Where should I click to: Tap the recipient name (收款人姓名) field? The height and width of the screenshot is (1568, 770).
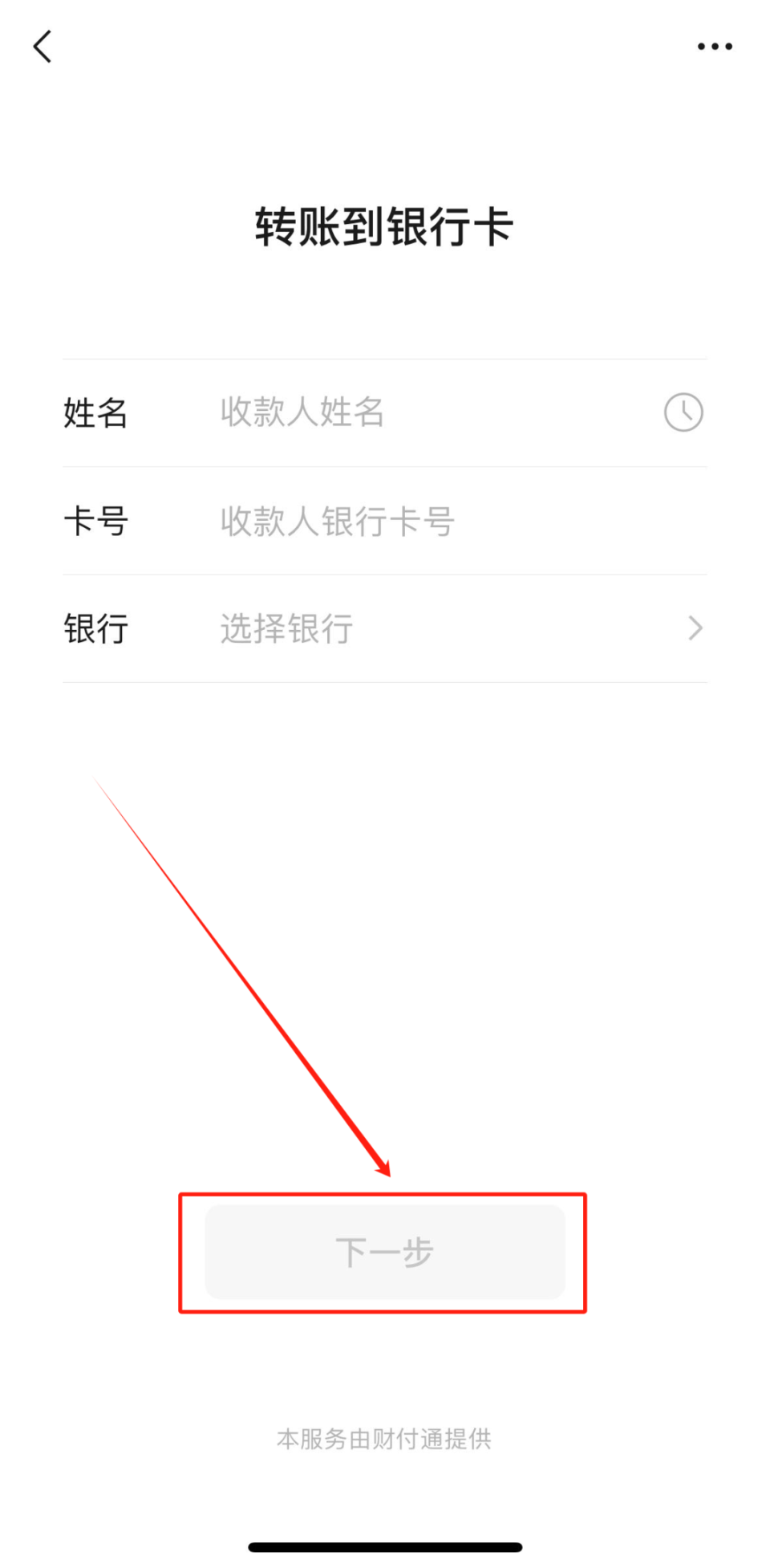417,412
